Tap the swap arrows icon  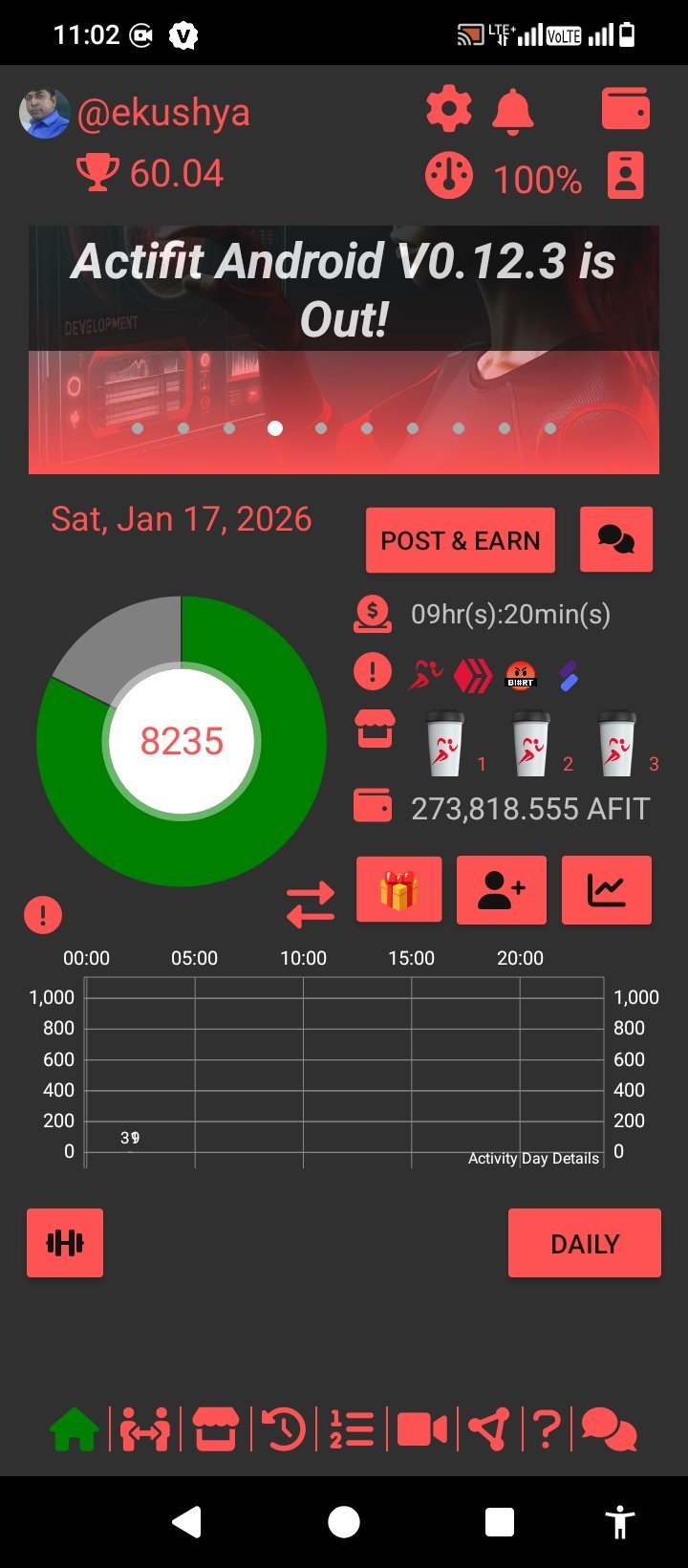311,904
